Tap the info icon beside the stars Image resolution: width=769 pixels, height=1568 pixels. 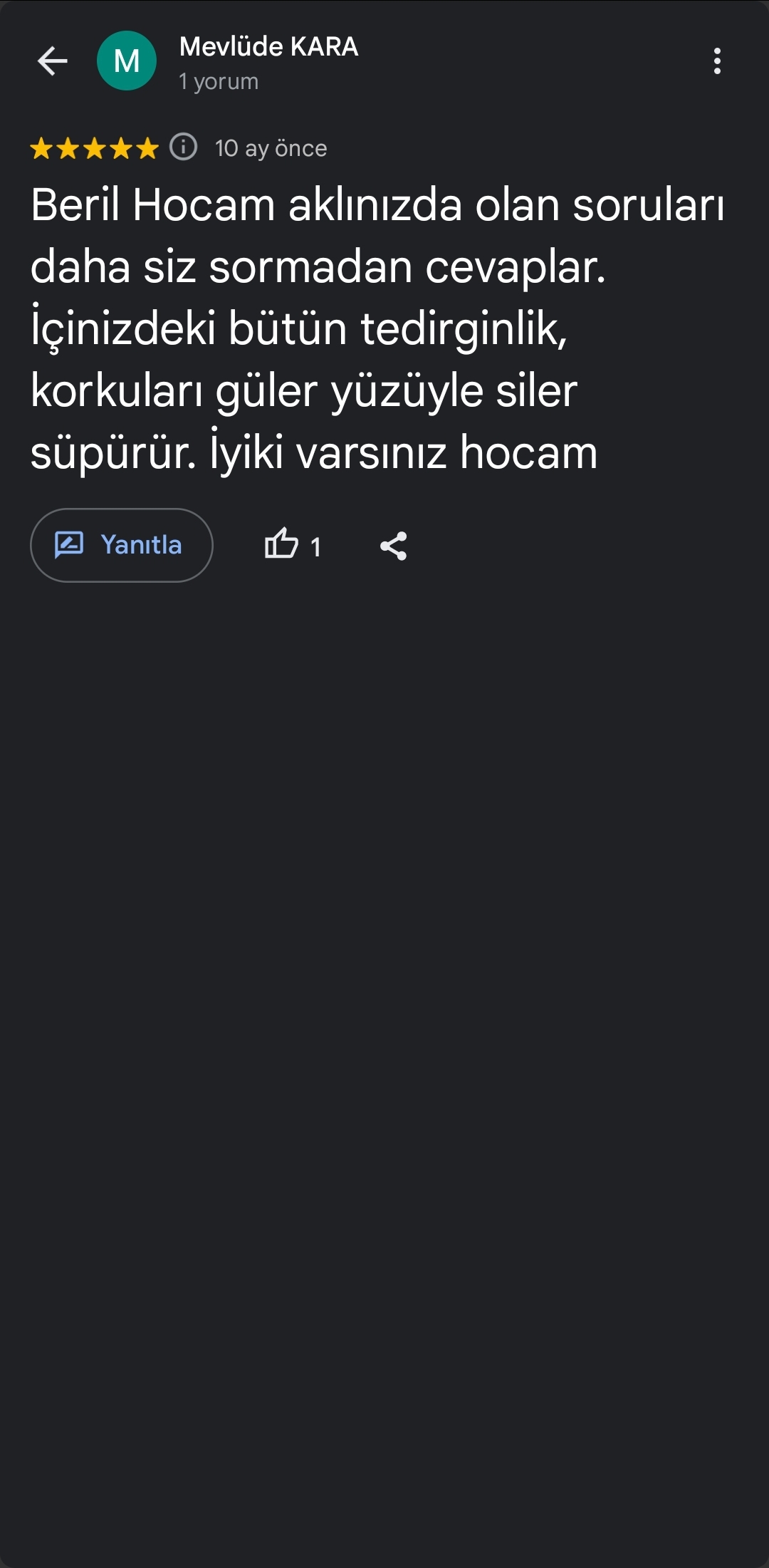(184, 147)
